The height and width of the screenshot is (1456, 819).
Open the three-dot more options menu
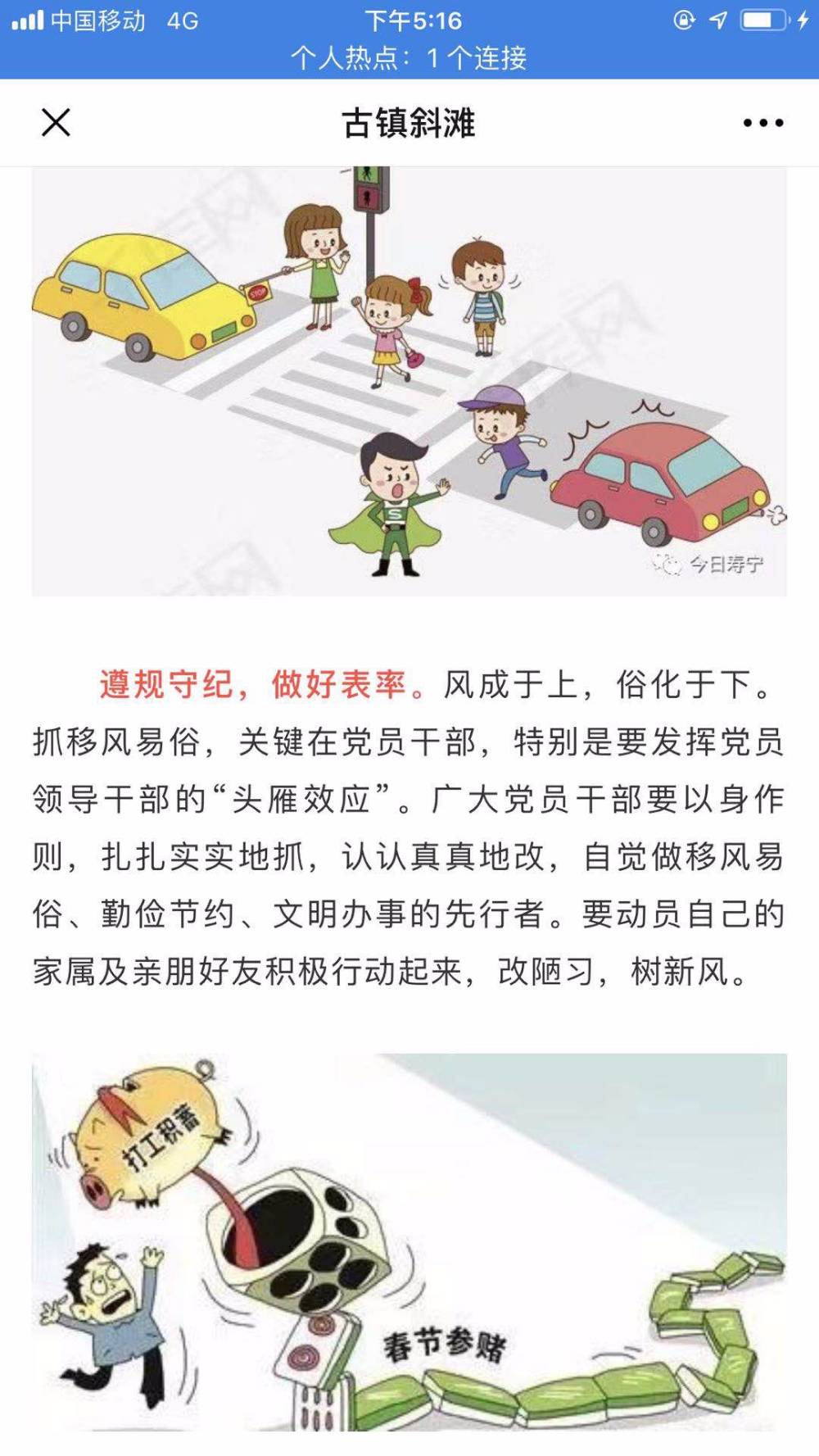click(762, 123)
